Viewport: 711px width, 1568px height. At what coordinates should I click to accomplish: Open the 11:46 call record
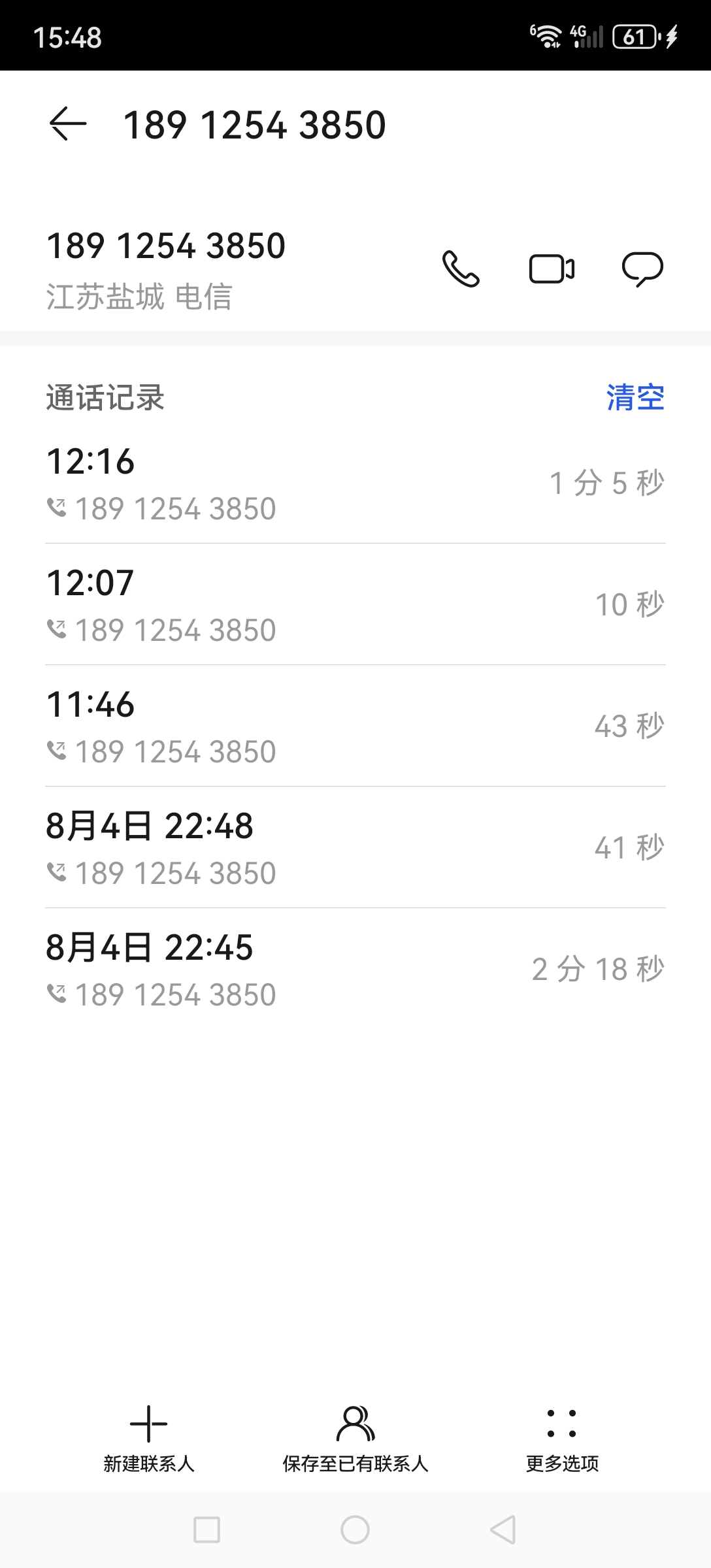tap(355, 727)
